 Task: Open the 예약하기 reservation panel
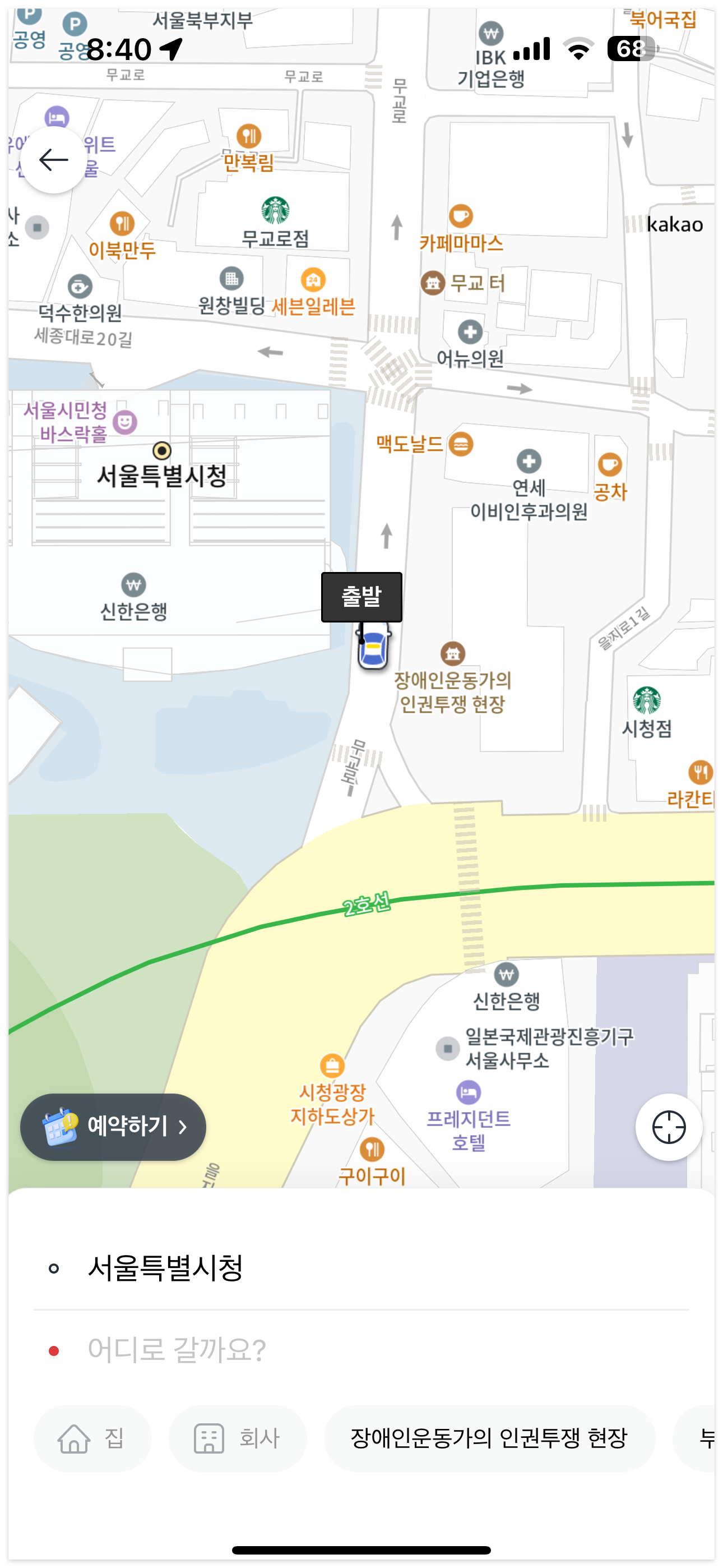coord(112,1127)
